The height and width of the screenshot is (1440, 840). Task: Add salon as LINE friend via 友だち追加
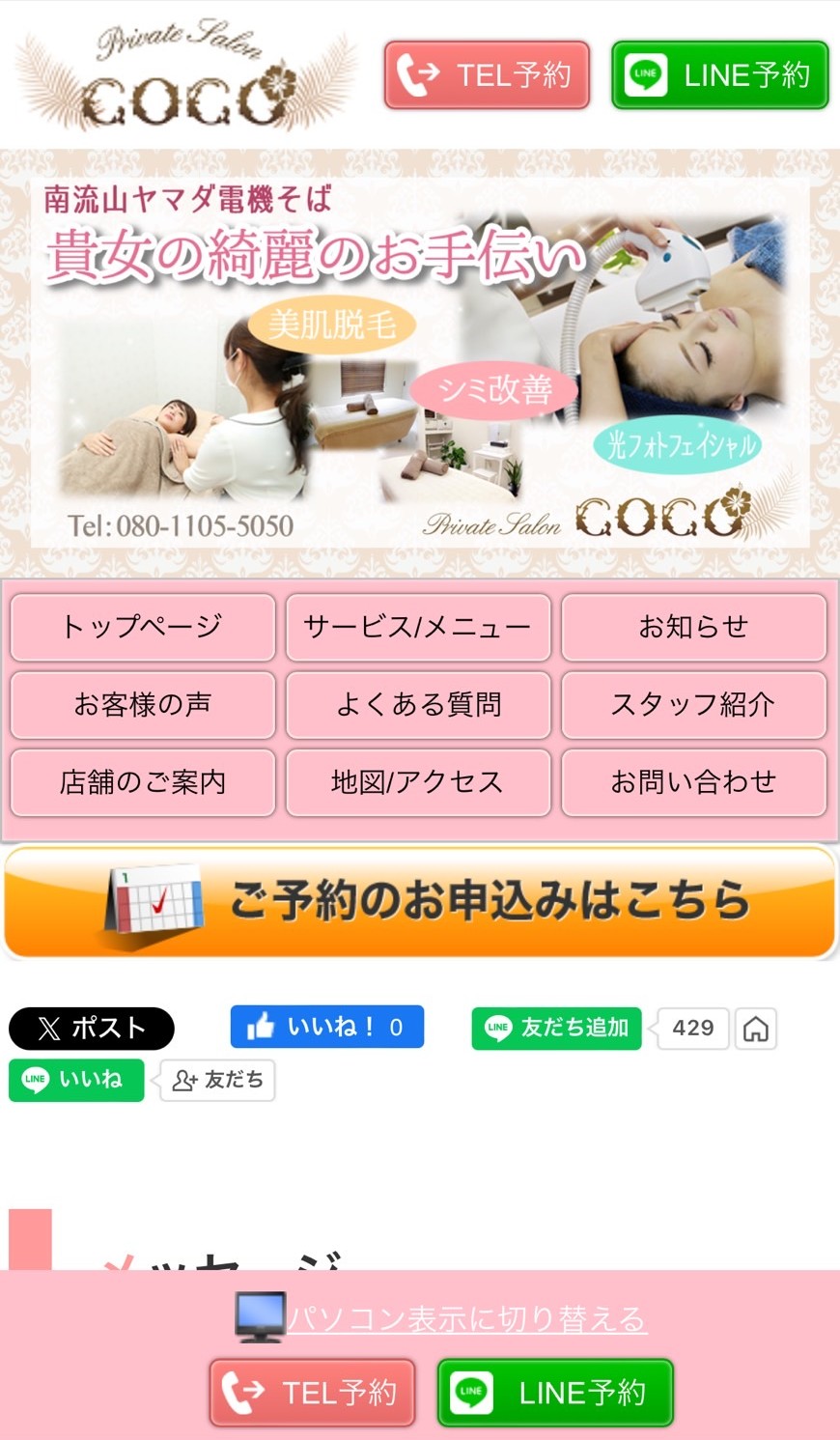click(x=556, y=1029)
